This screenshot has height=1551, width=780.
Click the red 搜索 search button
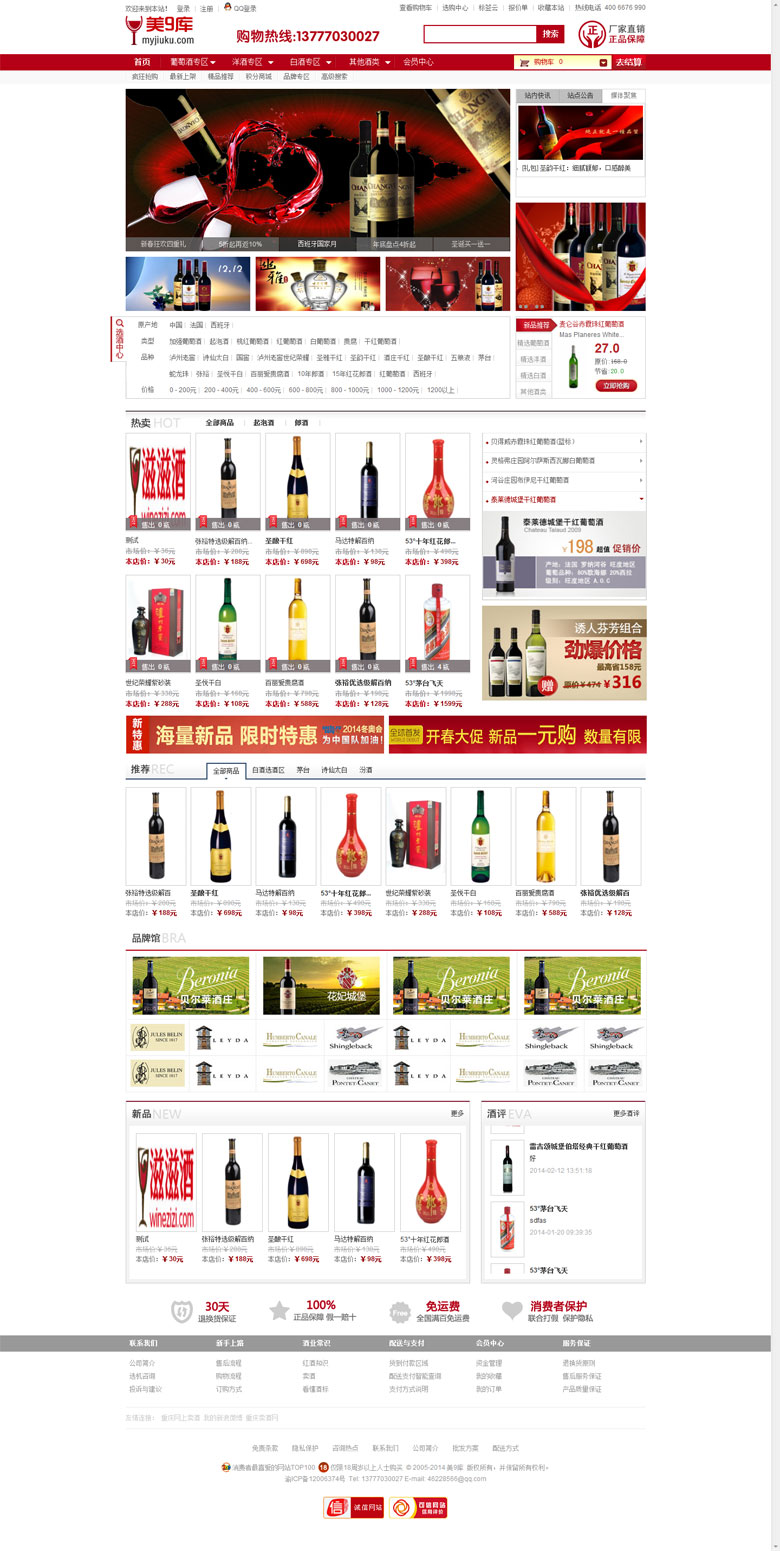tap(550, 34)
